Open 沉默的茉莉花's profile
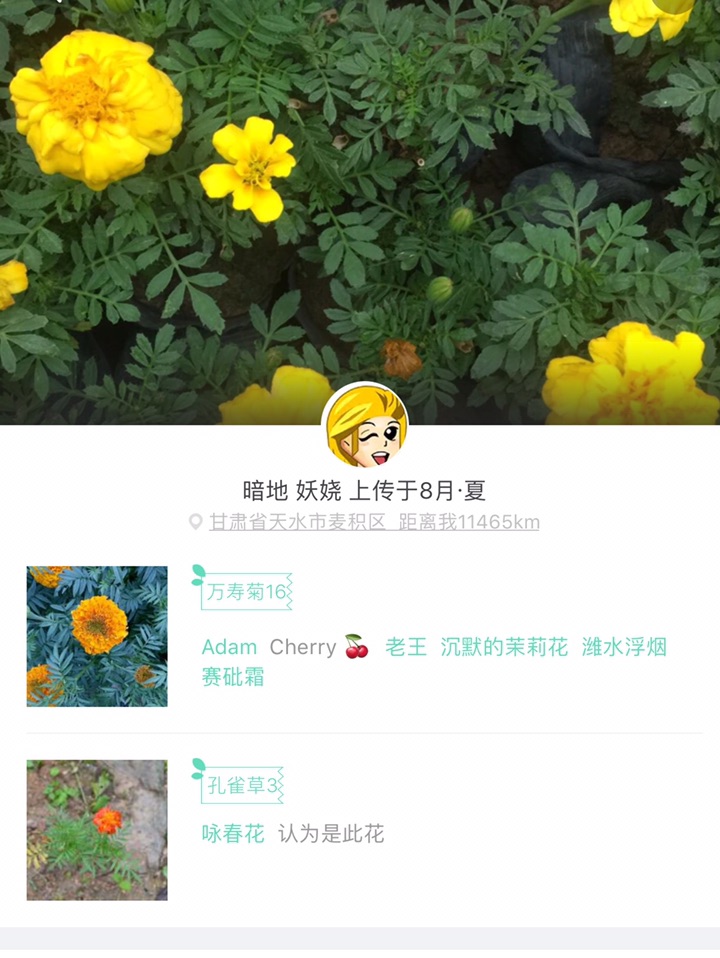 (504, 647)
